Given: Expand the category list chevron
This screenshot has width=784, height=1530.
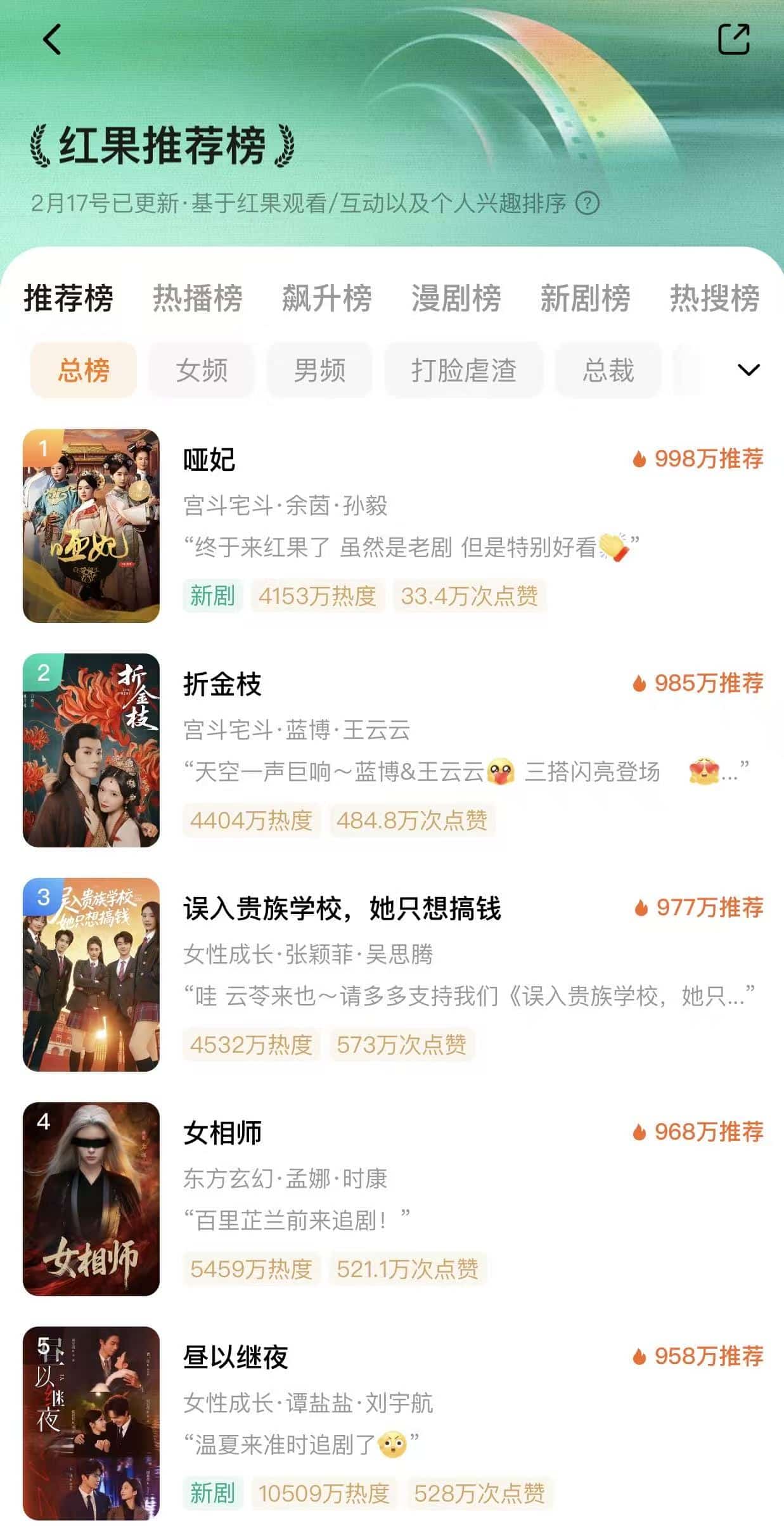Looking at the screenshot, I should click(749, 370).
